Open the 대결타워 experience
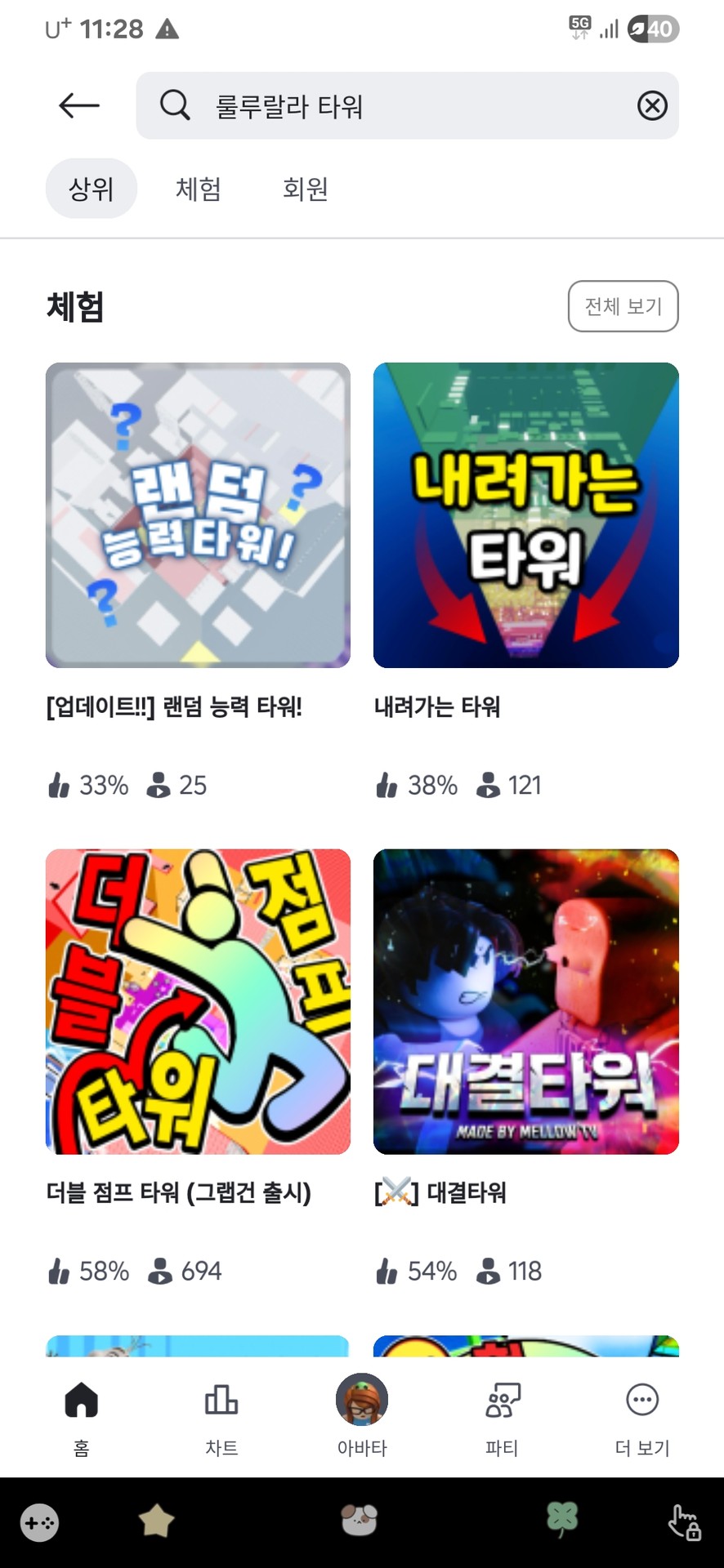 click(x=525, y=1001)
